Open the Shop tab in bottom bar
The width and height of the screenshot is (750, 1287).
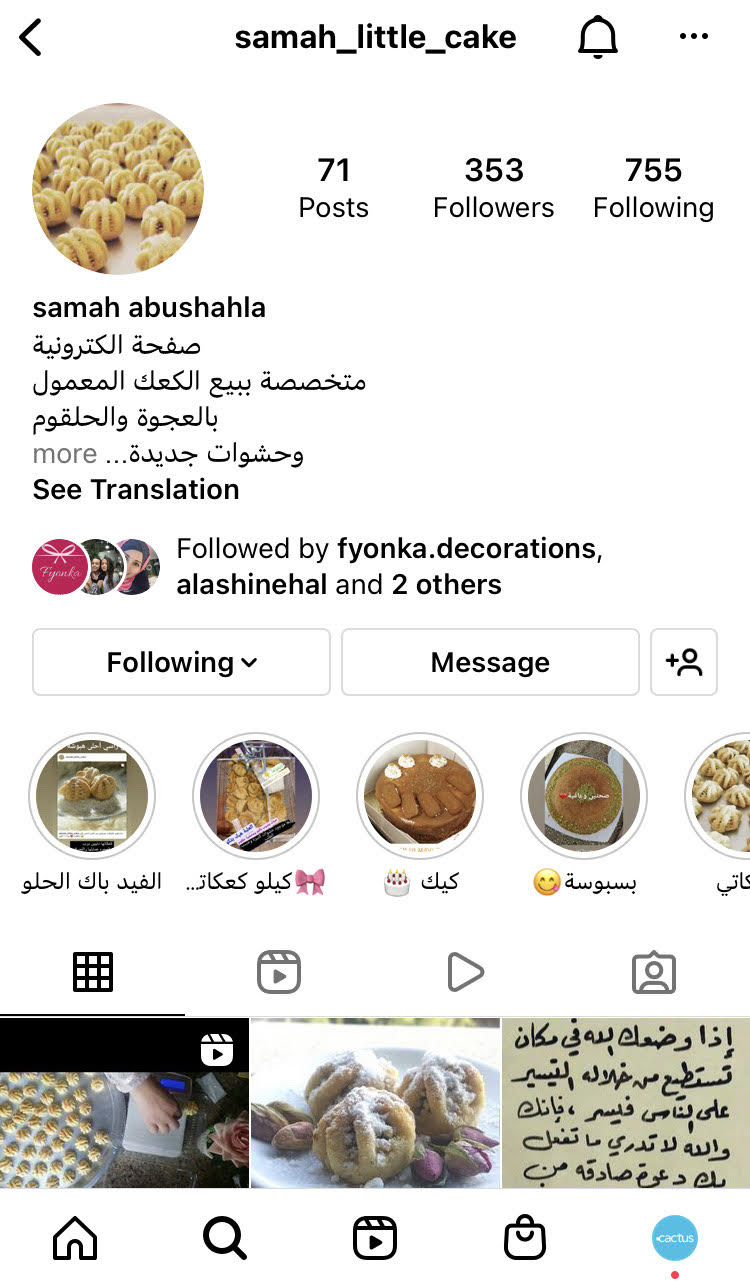pyautogui.click(x=525, y=1240)
